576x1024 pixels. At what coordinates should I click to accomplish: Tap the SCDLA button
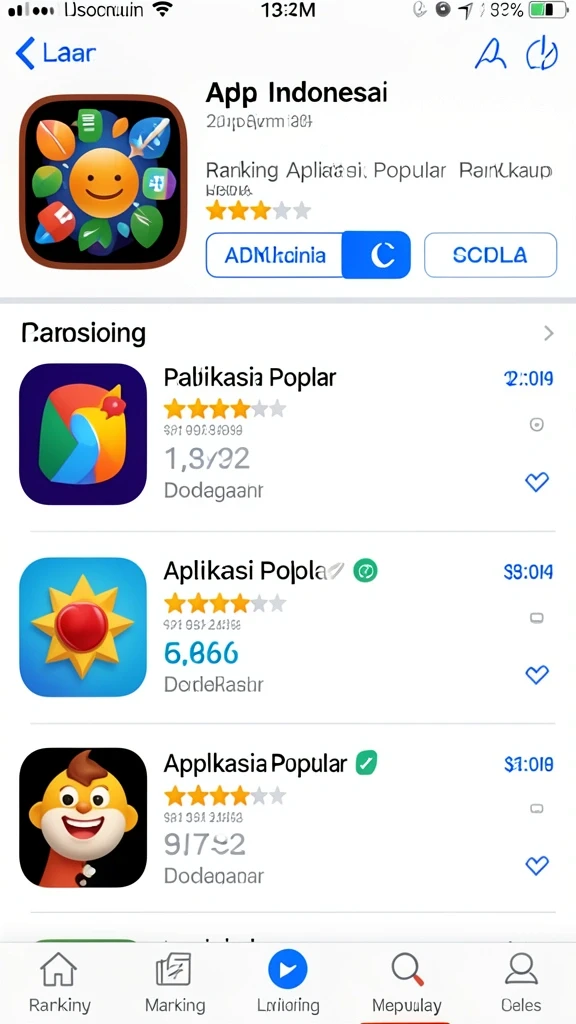[x=490, y=255]
